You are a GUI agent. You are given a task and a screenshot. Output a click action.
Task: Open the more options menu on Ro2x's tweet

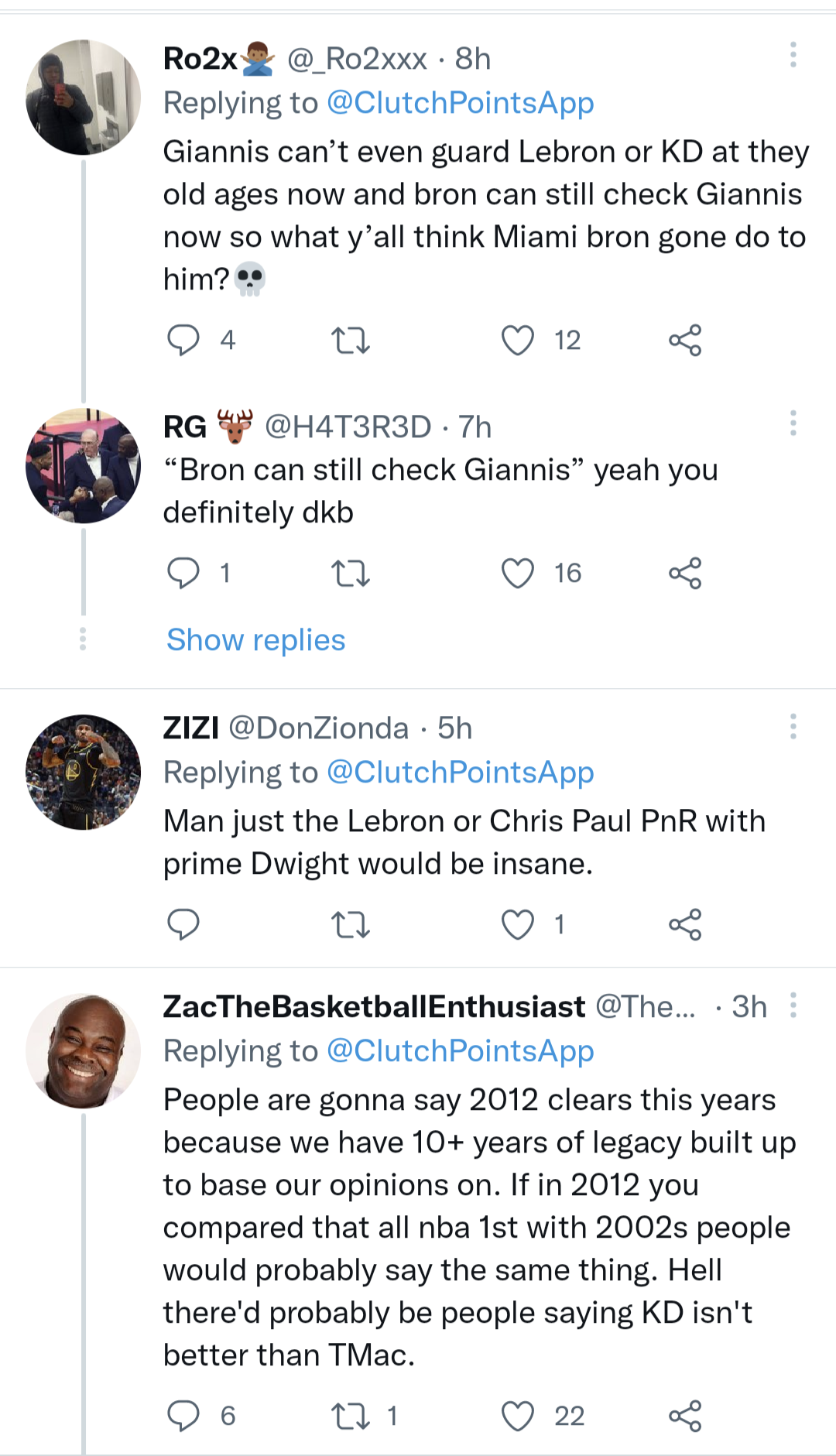pos(793,54)
